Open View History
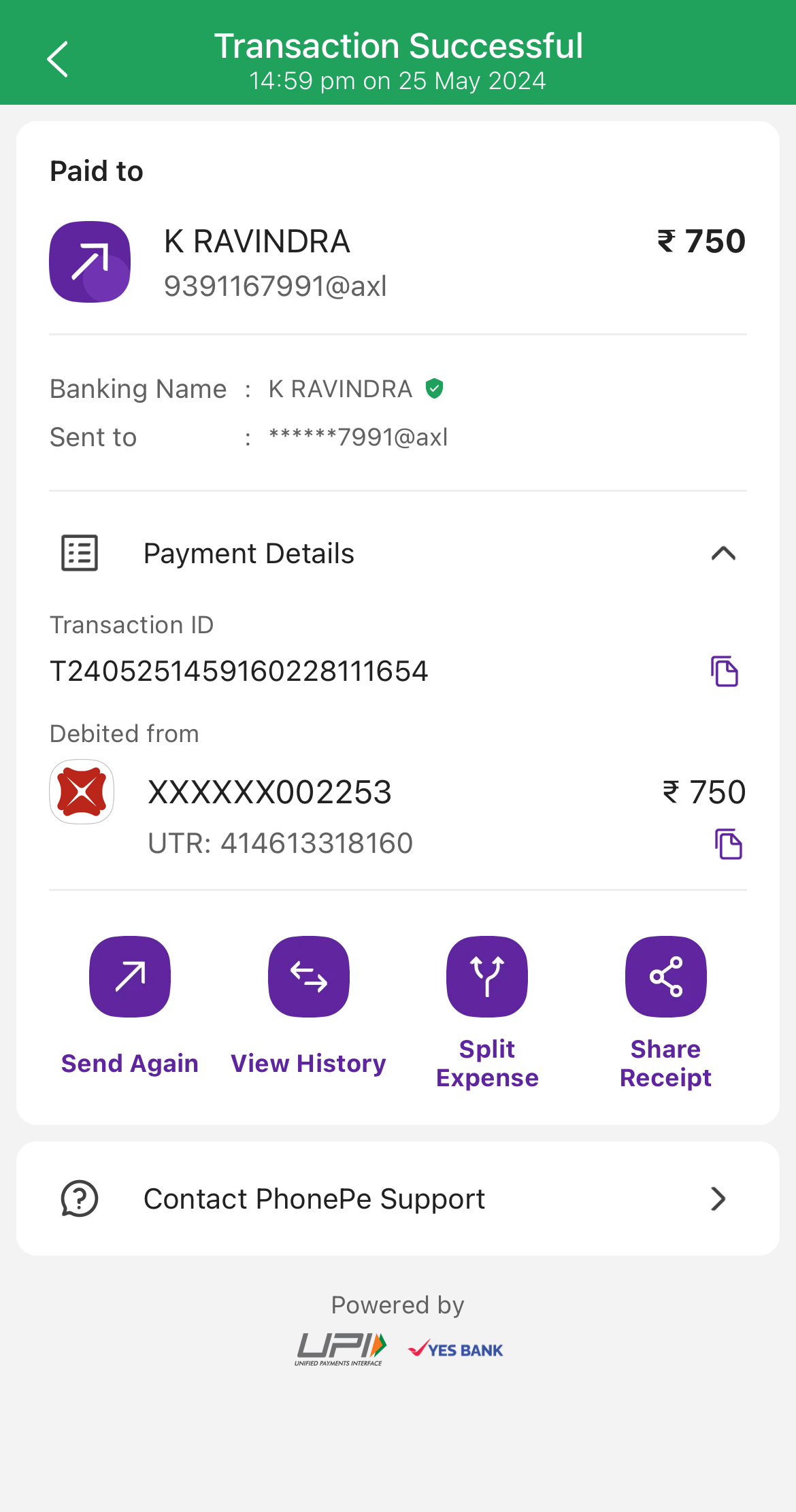This screenshot has width=796, height=1512. coord(309,977)
